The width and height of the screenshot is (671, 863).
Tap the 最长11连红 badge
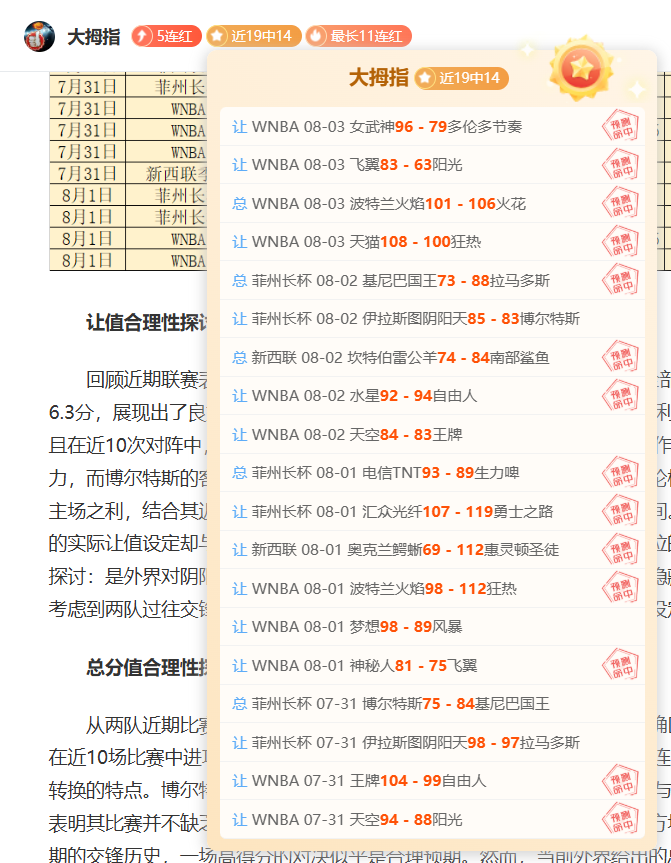[x=359, y=36]
